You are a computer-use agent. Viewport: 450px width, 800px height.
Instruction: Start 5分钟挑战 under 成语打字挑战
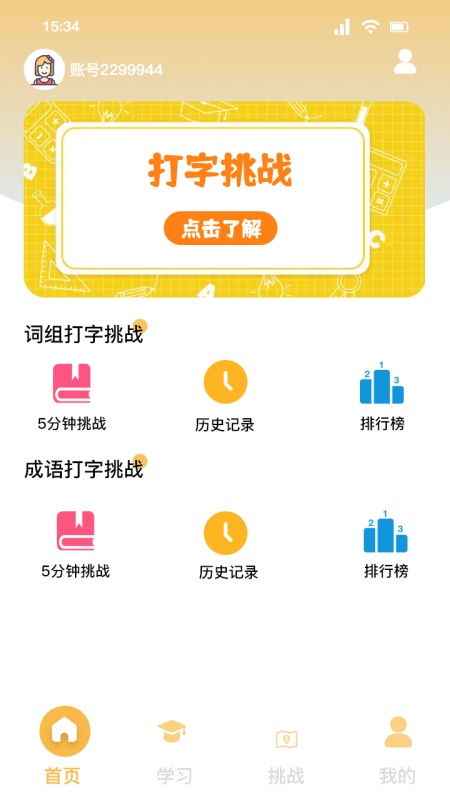pos(76,544)
